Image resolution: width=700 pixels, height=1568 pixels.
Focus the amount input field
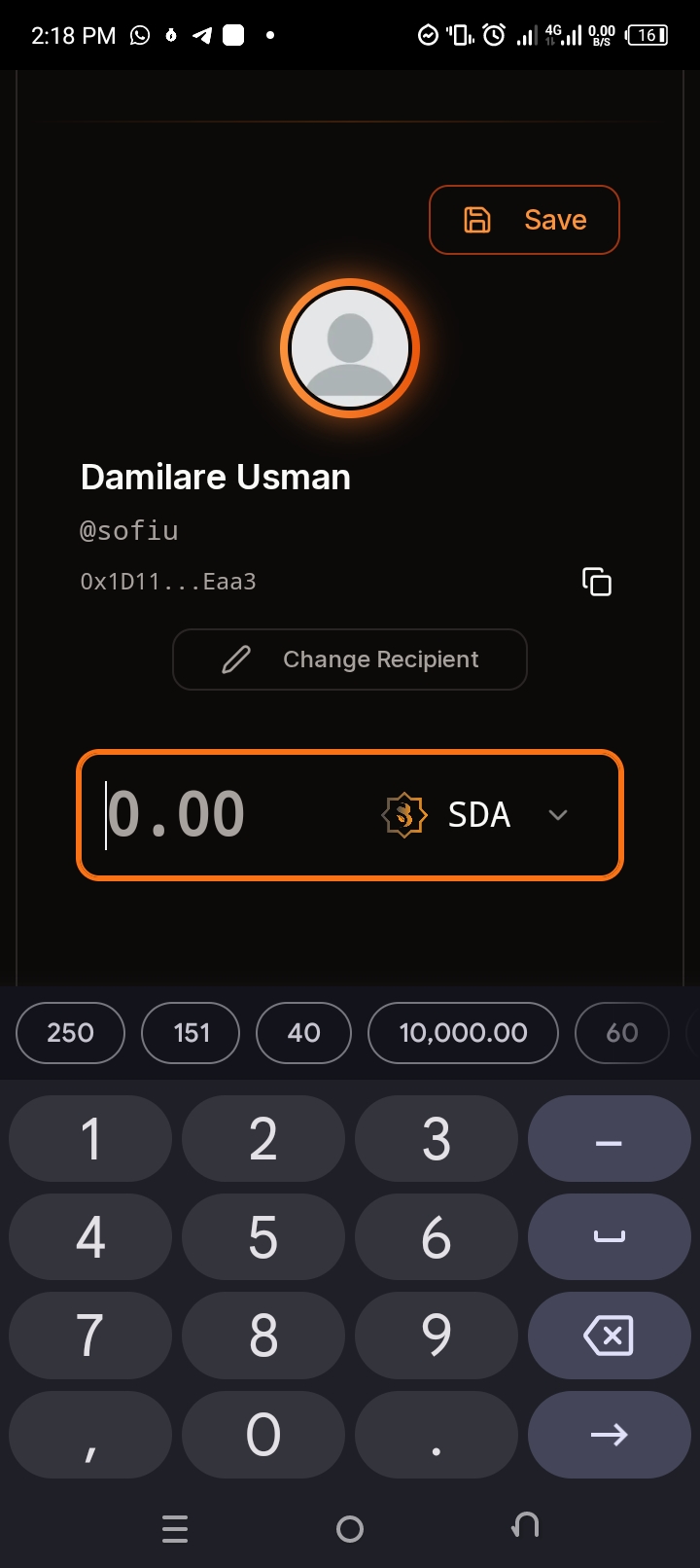click(x=214, y=815)
